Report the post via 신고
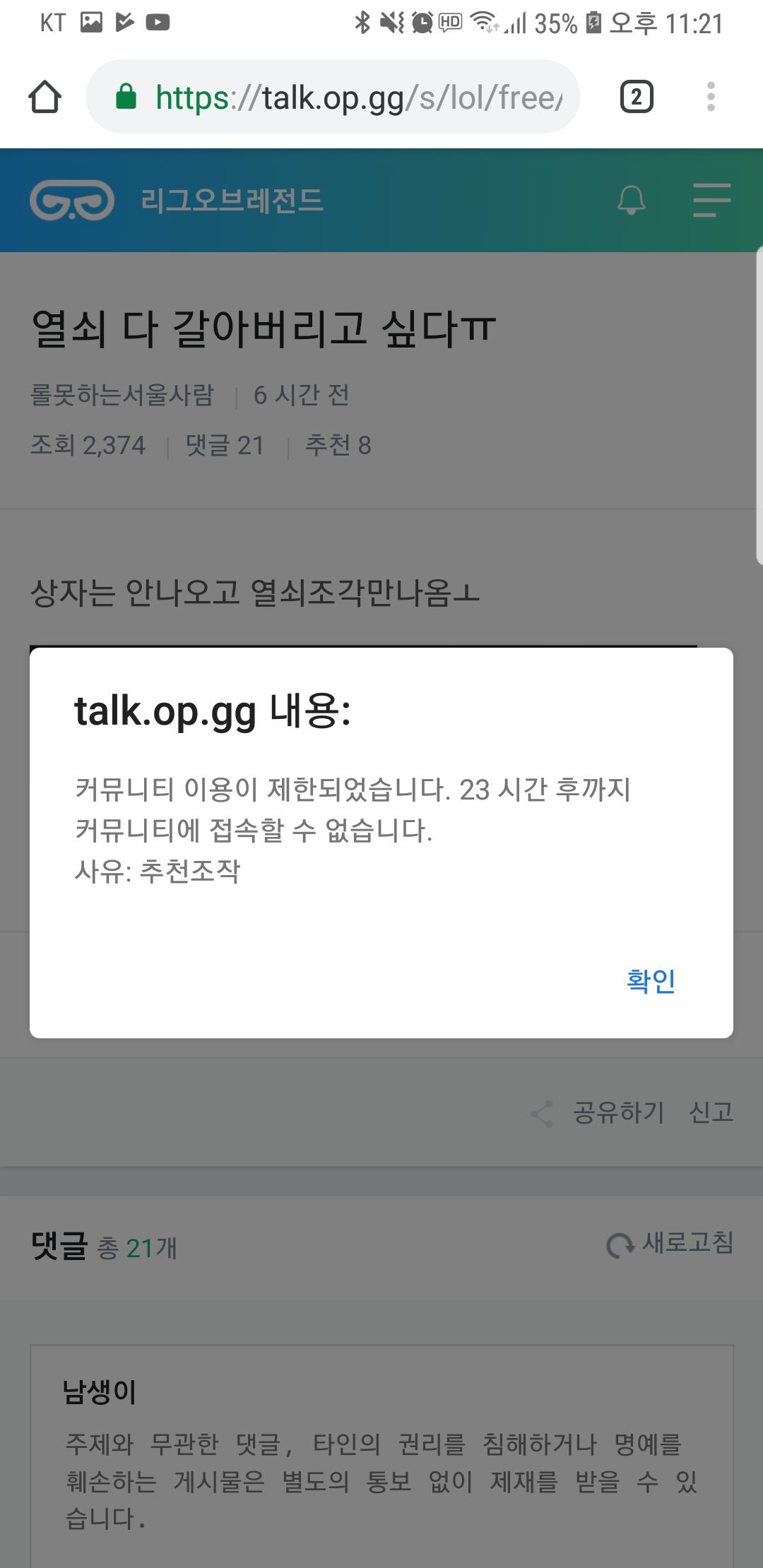The image size is (763, 1568). (x=711, y=1112)
